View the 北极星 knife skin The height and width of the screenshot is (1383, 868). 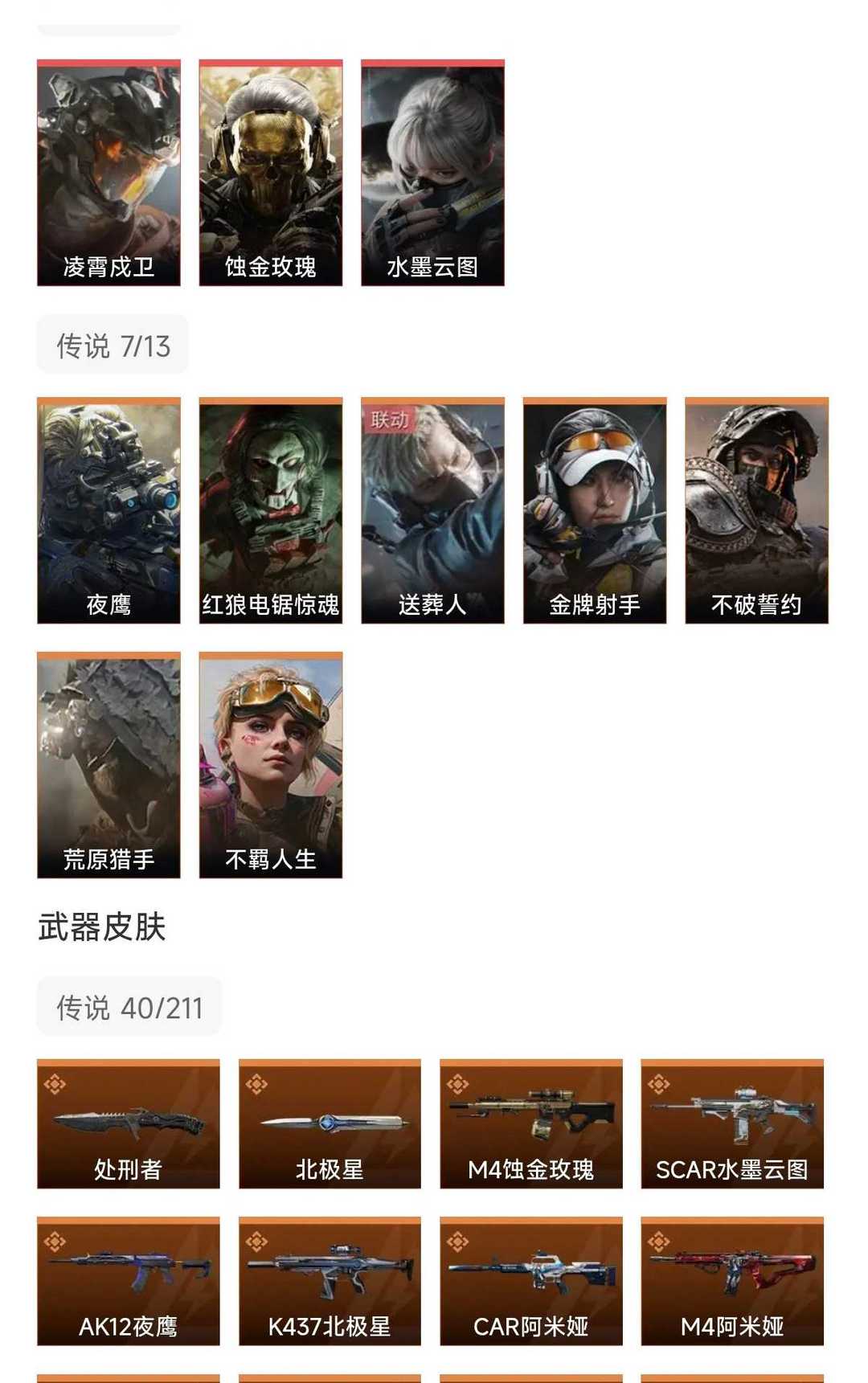[x=330, y=1124]
